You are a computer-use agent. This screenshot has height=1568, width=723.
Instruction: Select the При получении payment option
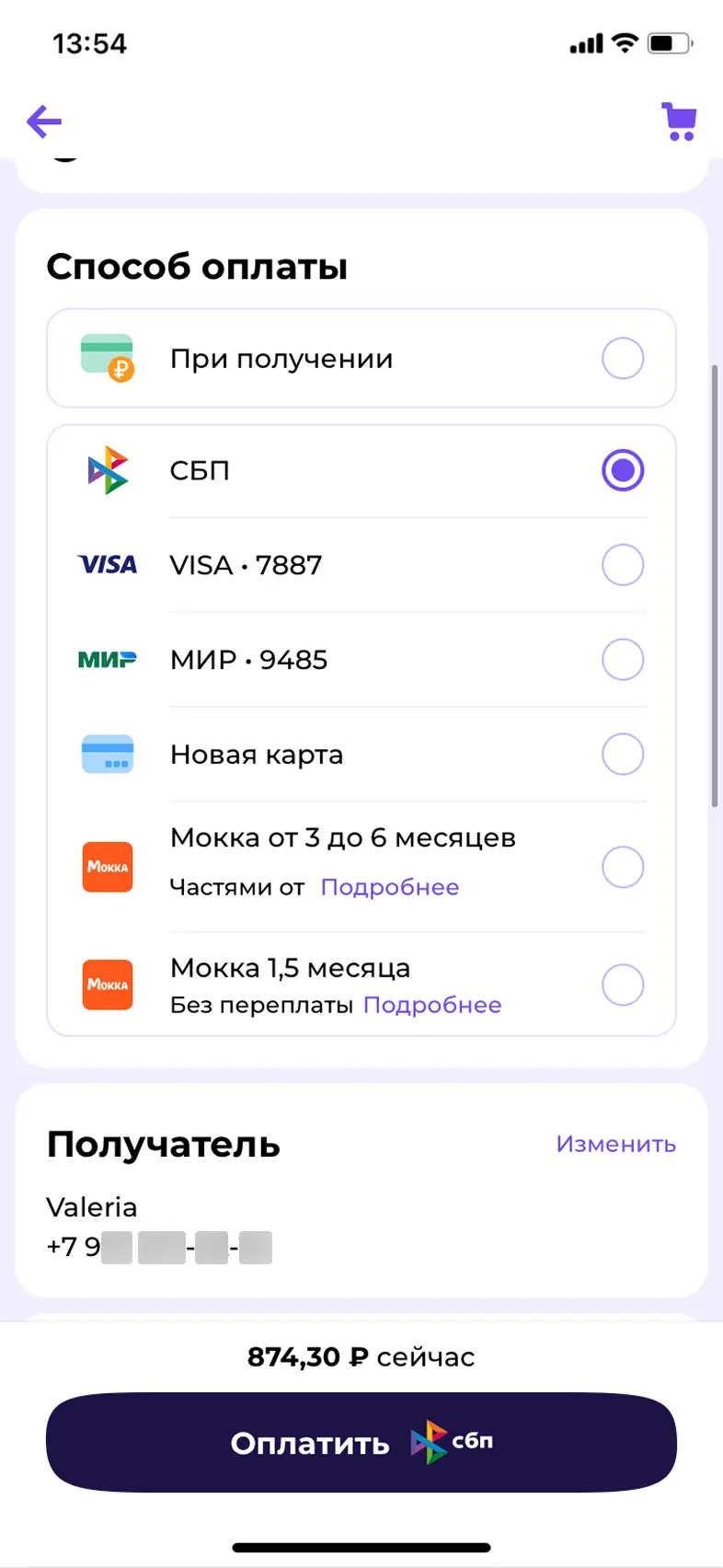622,359
